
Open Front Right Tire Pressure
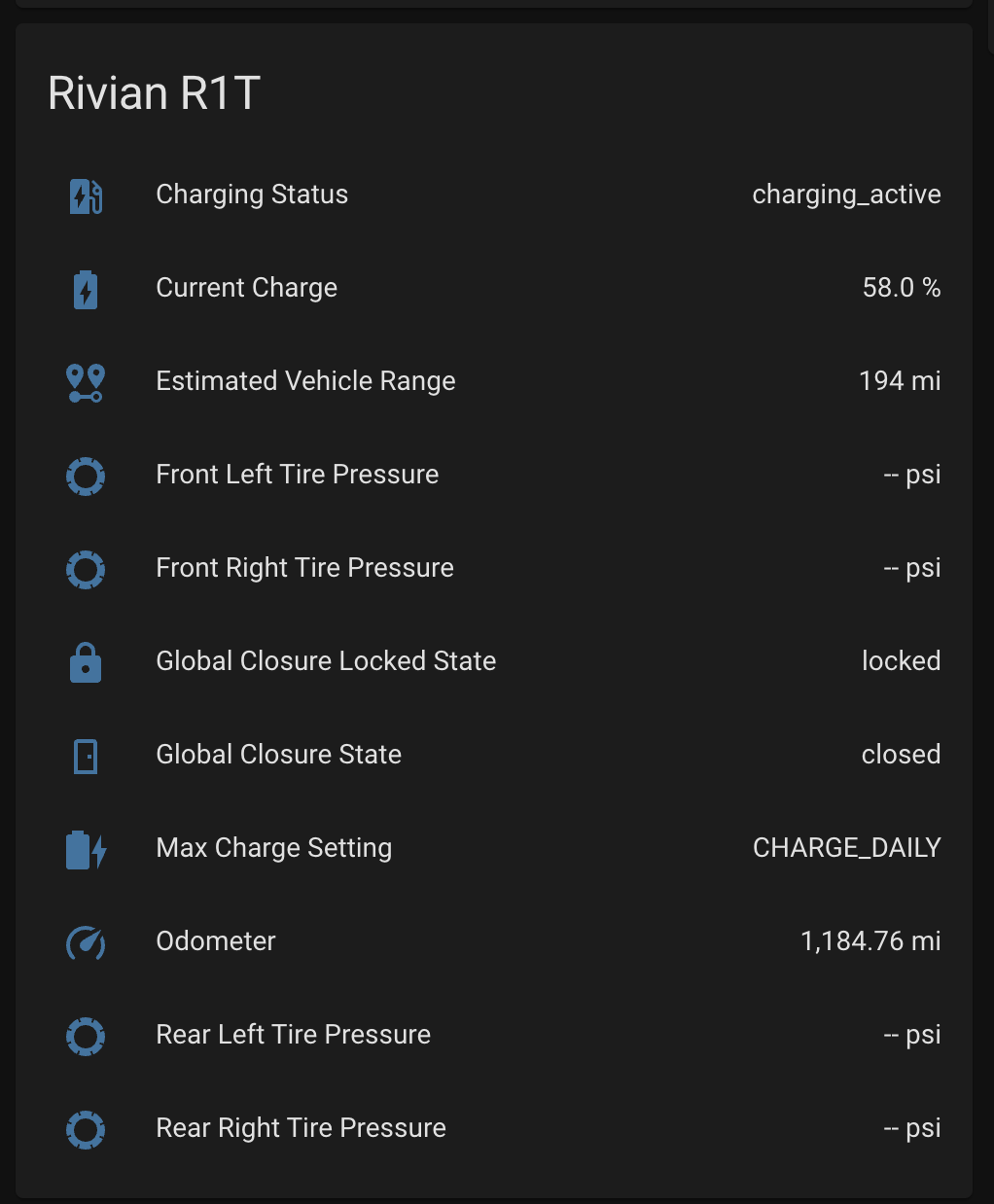[x=494, y=568]
